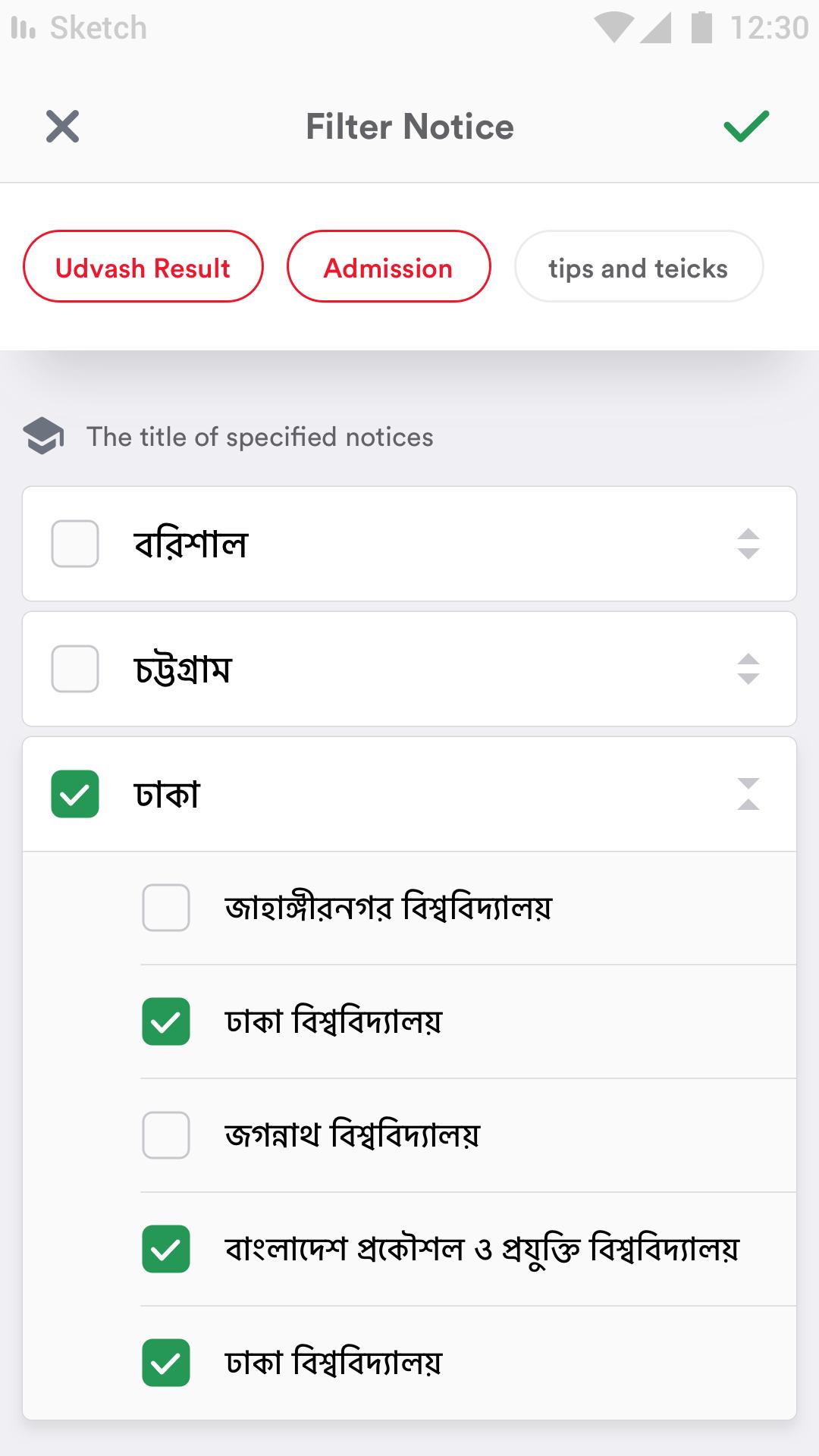Untick বাংলাদেশ প্রকৌশল ও প্রযুক্তি বিশ্ববিদ্যালয়
This screenshot has height=1456, width=819.
(x=166, y=1249)
